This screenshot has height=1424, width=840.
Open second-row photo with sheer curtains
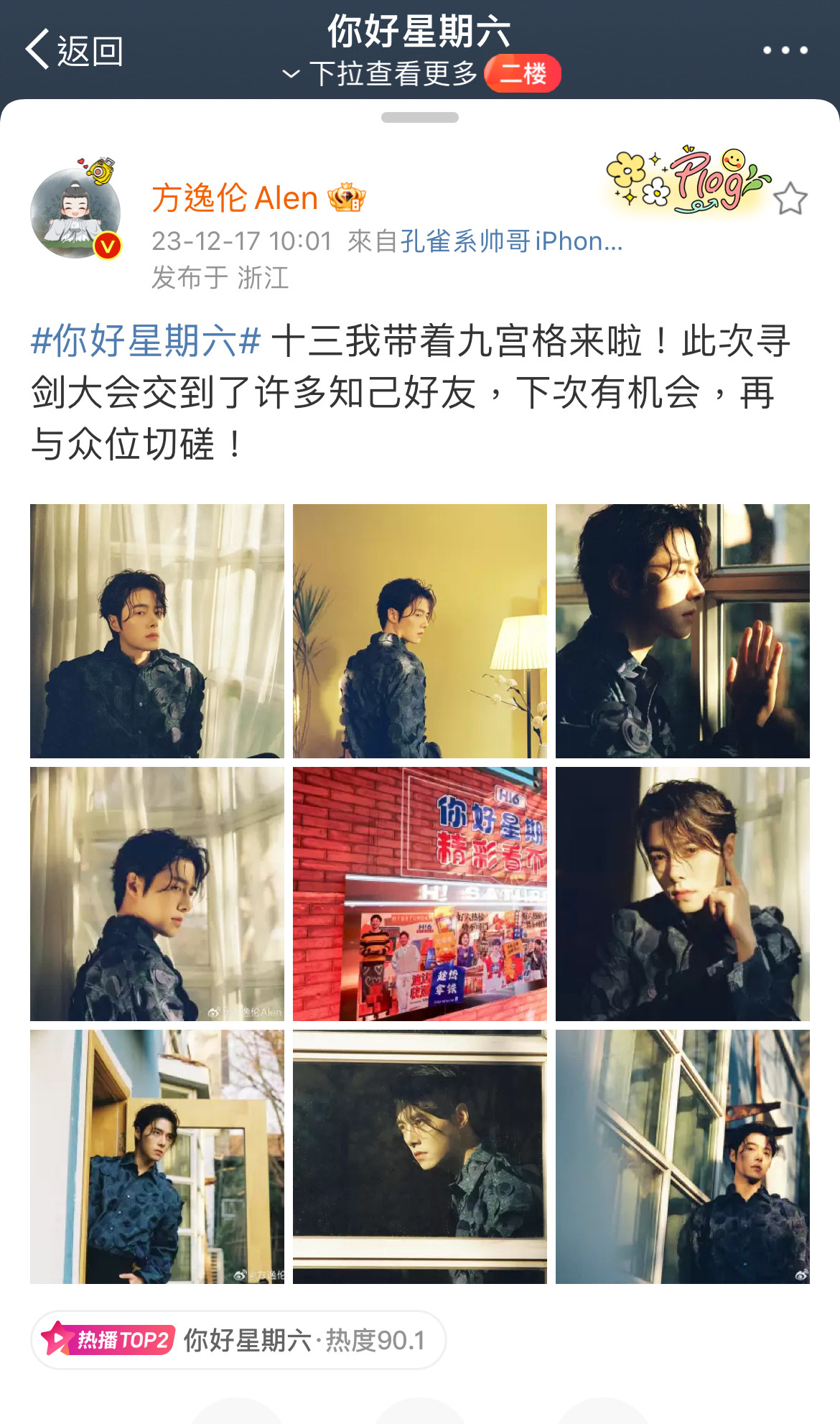[x=157, y=893]
